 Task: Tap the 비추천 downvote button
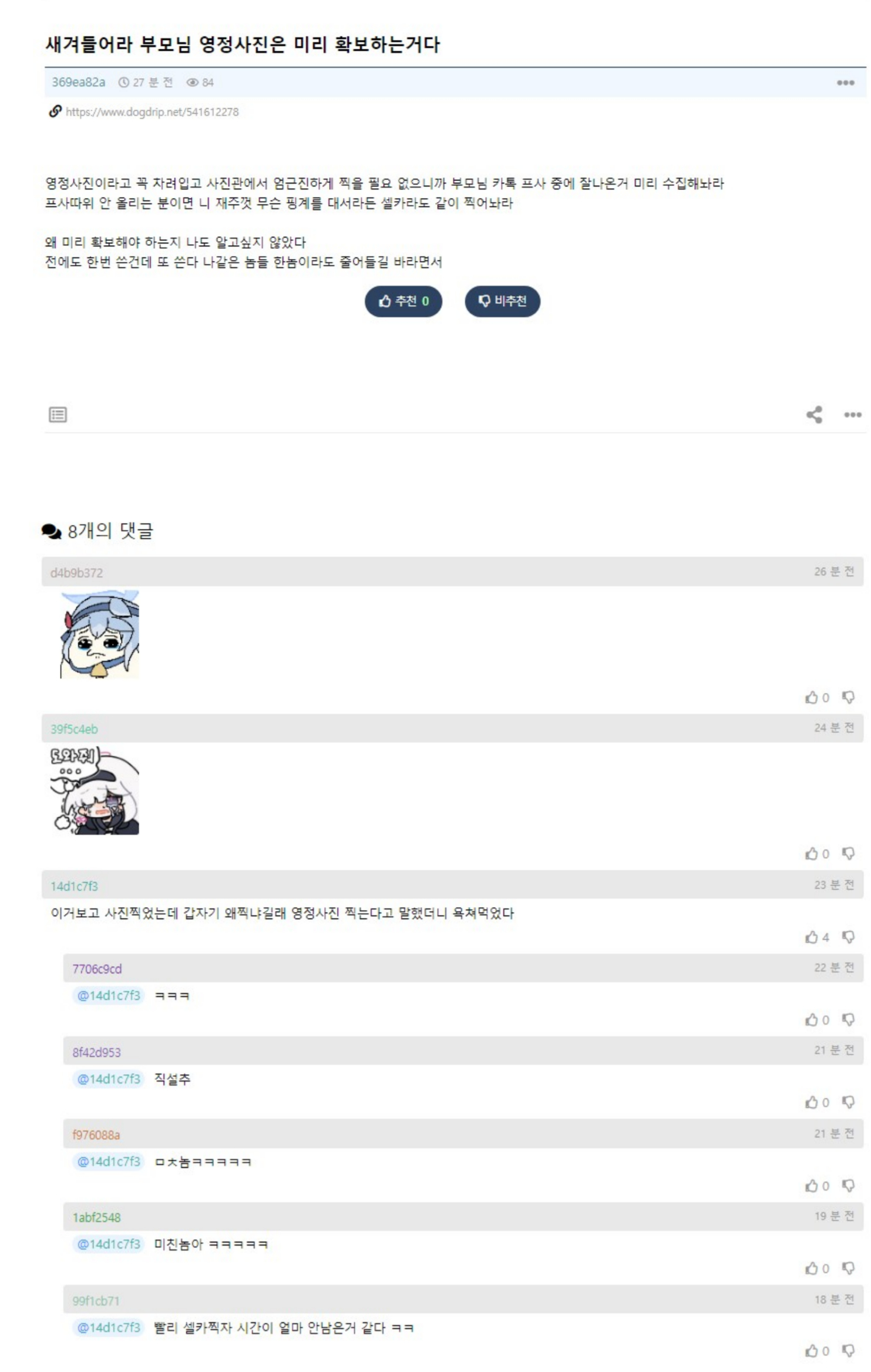click(502, 301)
